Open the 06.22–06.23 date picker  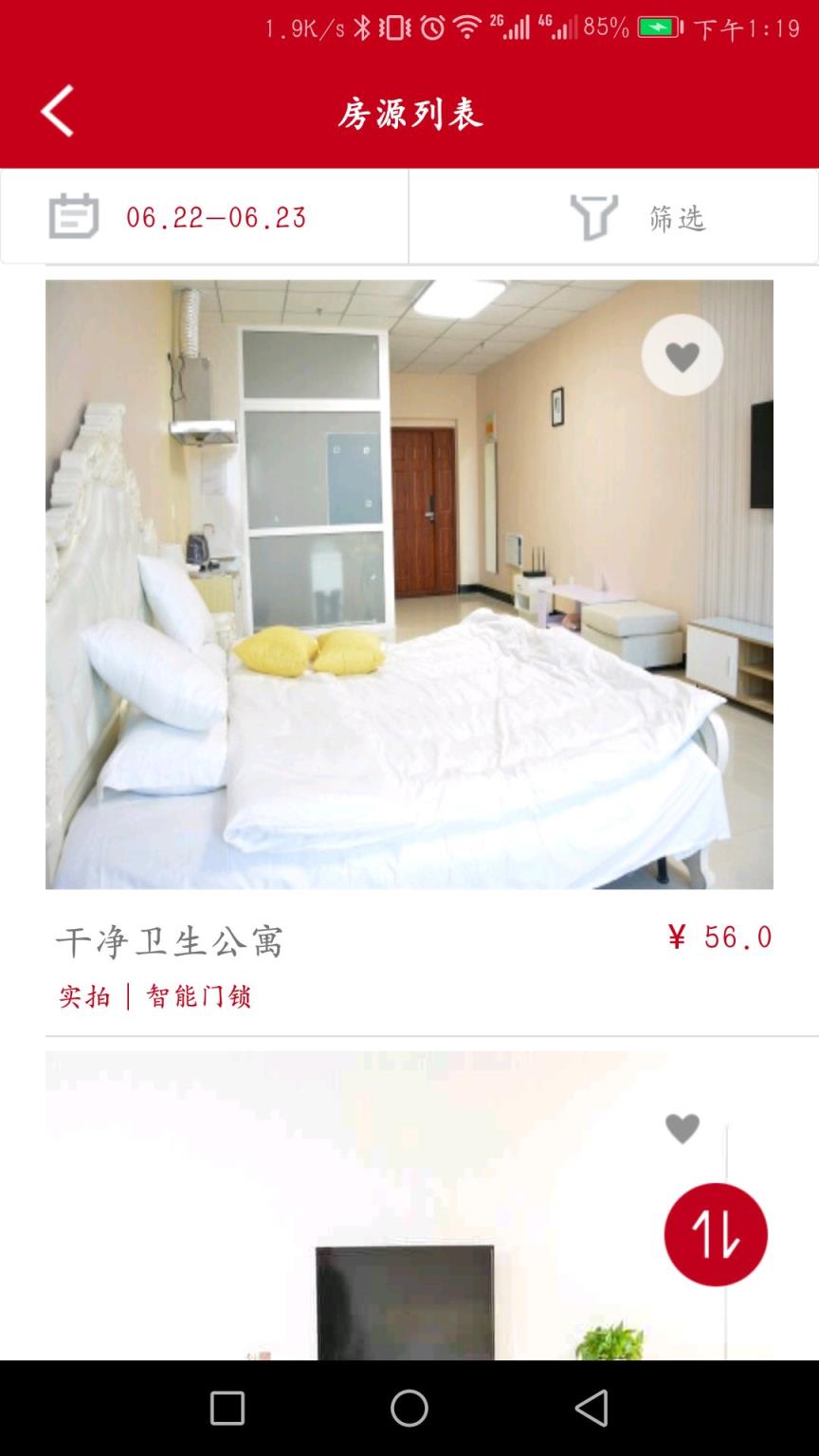coord(205,217)
